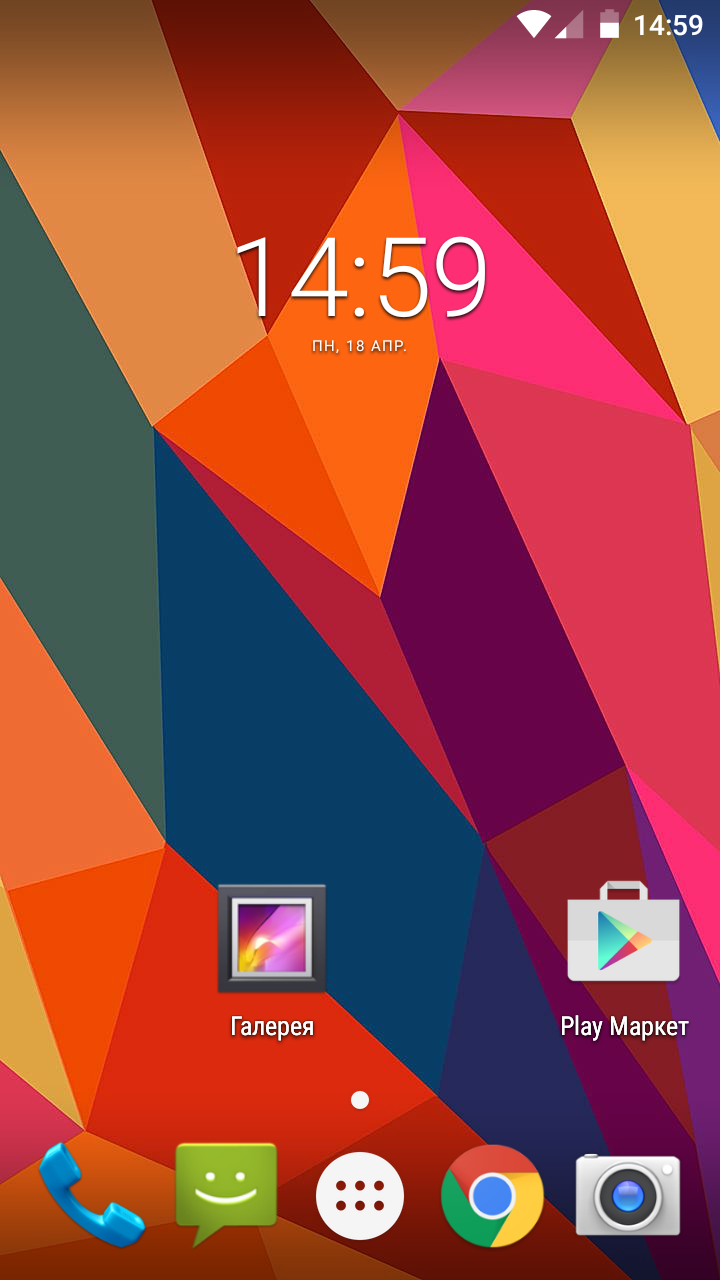Launch Play Маркет
The height and width of the screenshot is (1280, 720).
[x=624, y=934]
